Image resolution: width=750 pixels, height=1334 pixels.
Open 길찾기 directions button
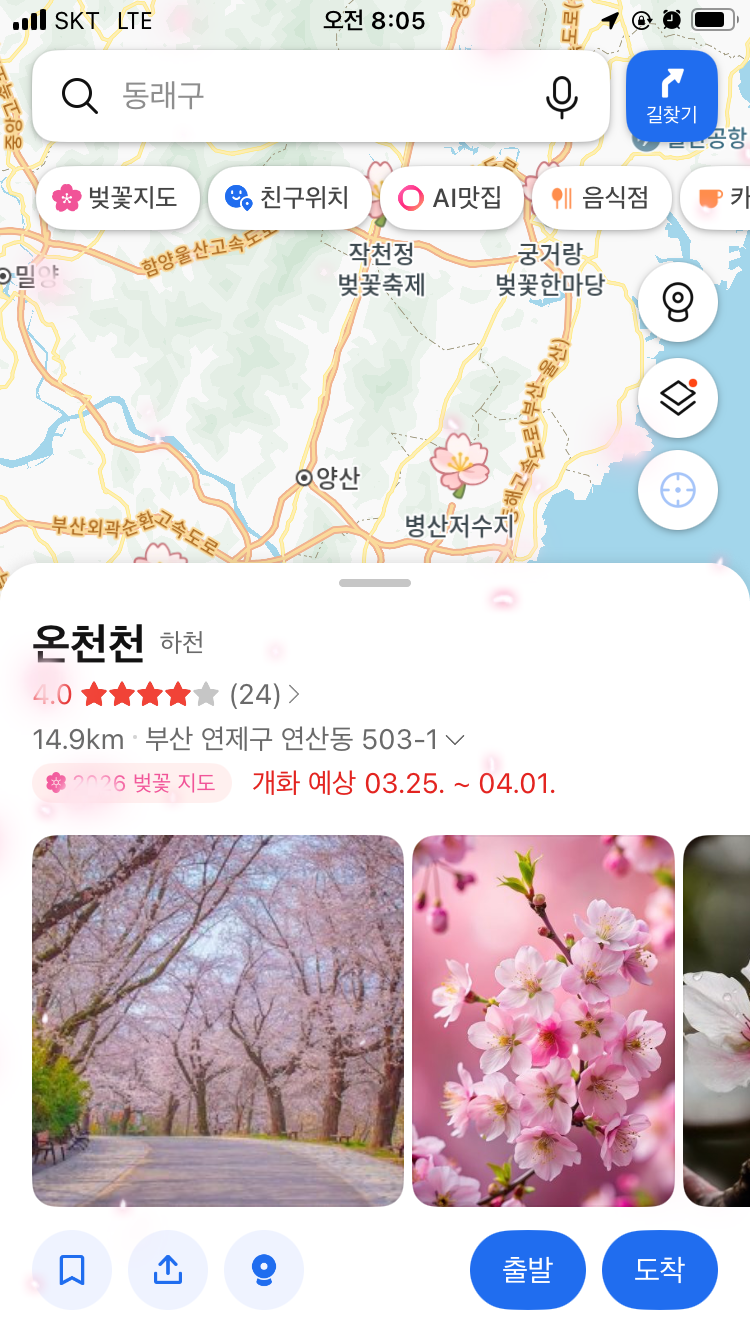[672, 95]
